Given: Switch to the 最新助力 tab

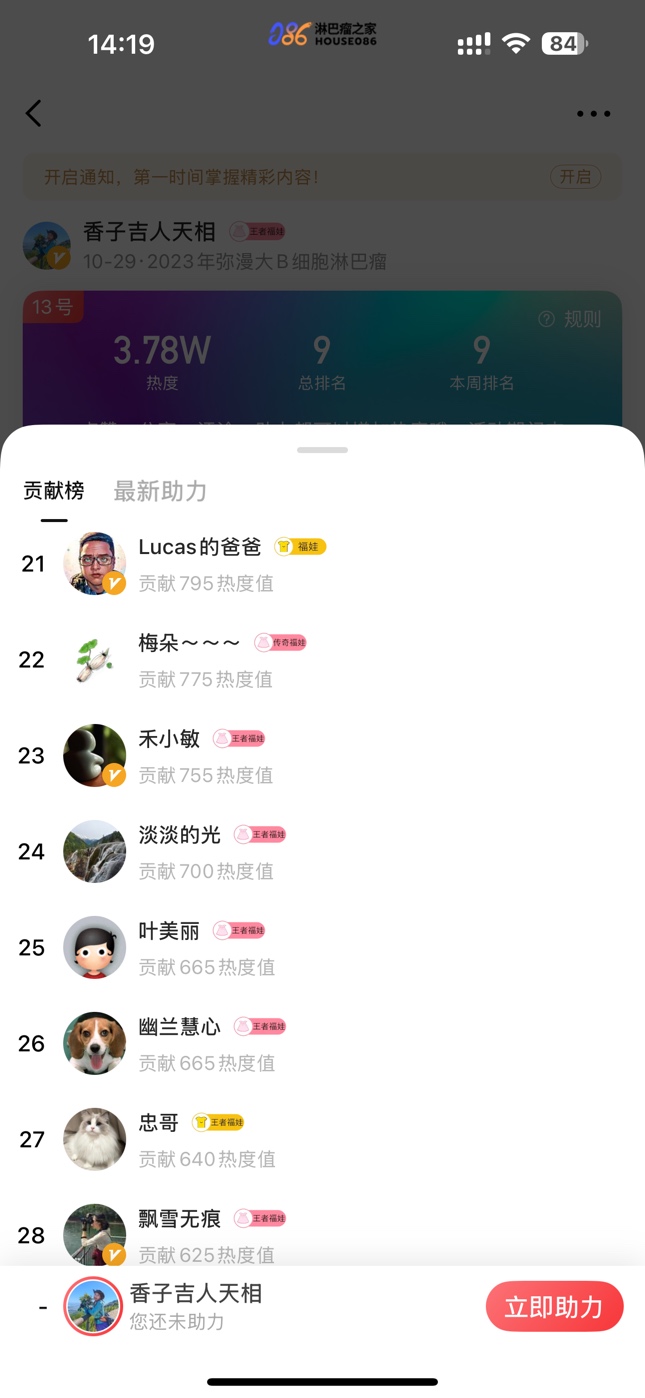Looking at the screenshot, I should (x=160, y=491).
